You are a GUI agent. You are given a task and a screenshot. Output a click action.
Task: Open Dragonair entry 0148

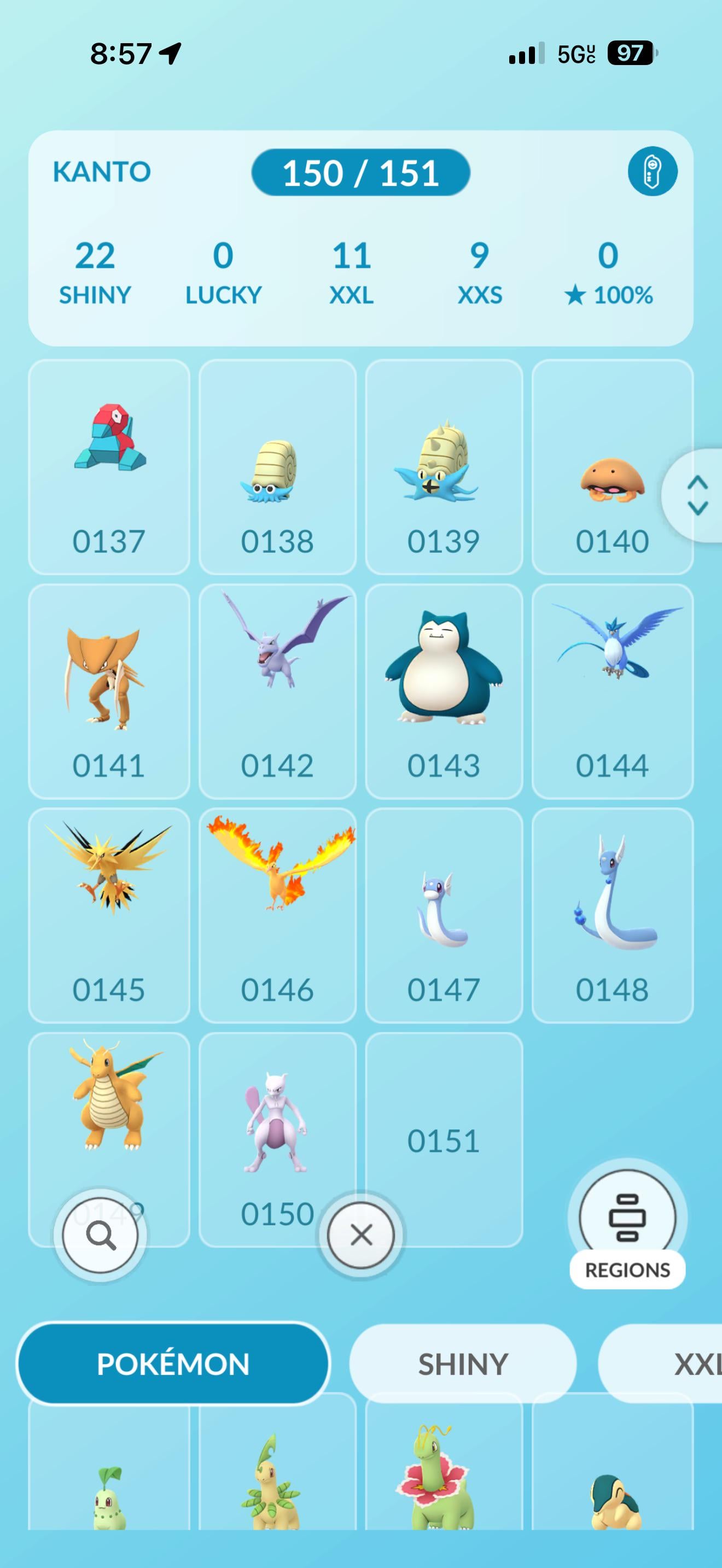[x=612, y=915]
